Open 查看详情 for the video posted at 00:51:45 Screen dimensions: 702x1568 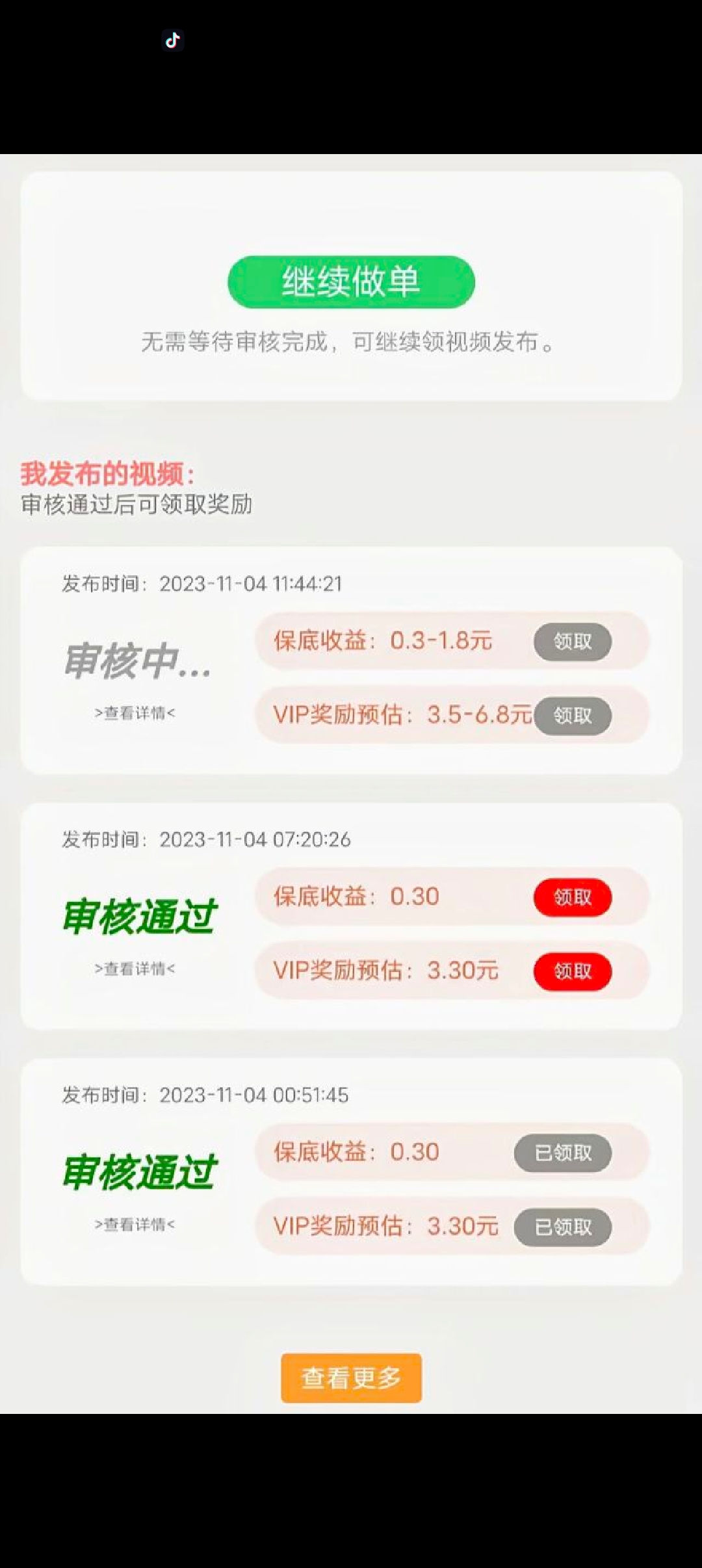click(x=135, y=1225)
